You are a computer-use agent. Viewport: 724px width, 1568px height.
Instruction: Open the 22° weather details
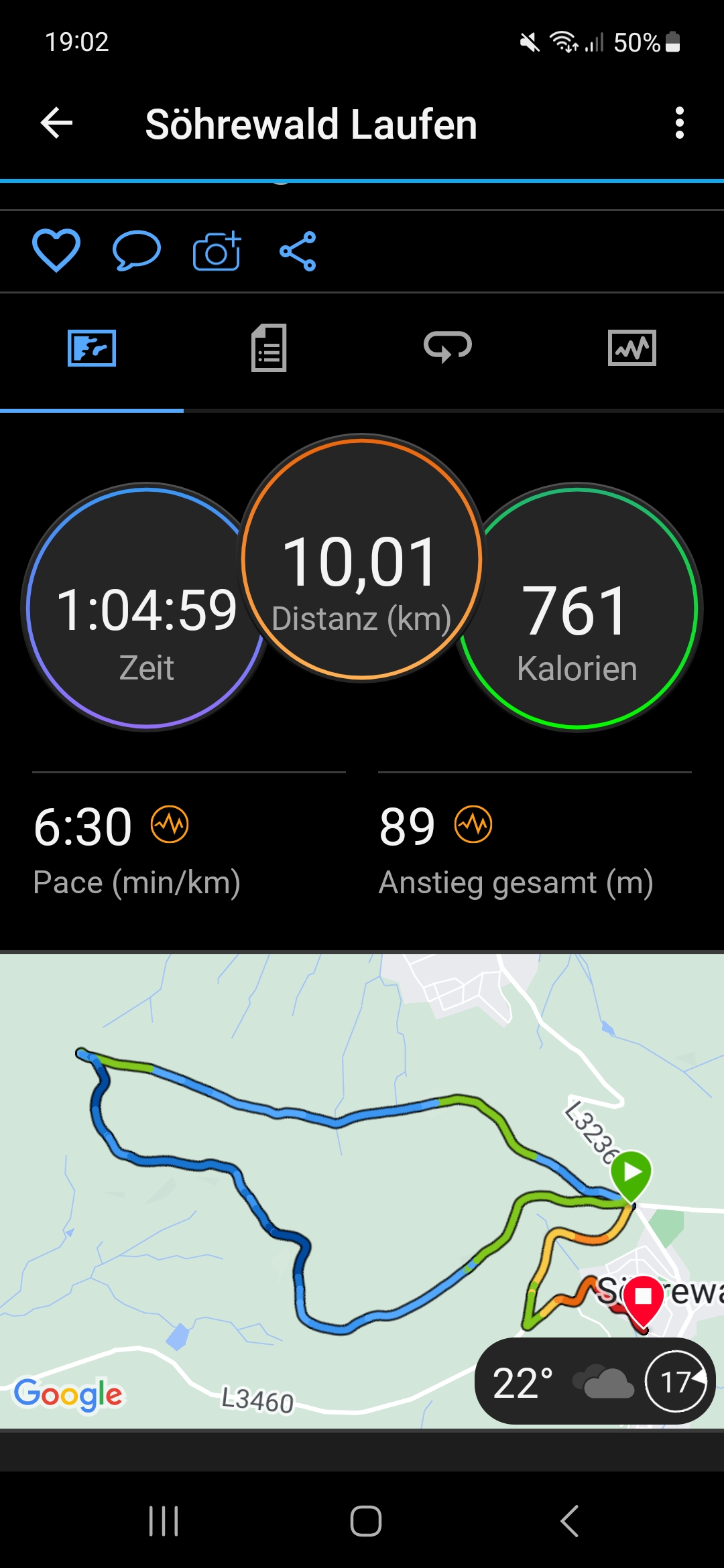click(594, 1382)
